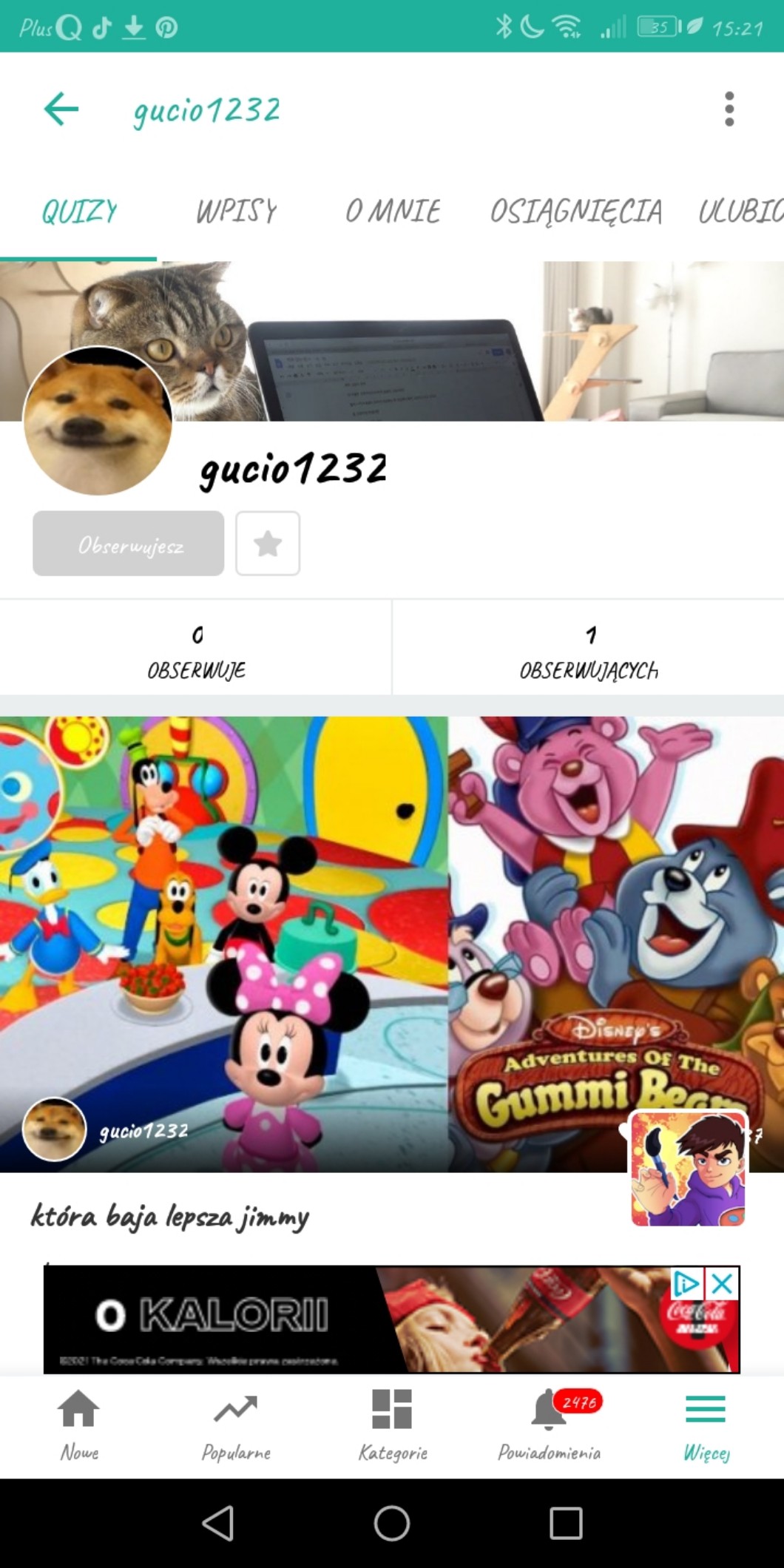Tap the floating painter character icon
The width and height of the screenshot is (784, 1568).
(688, 1169)
